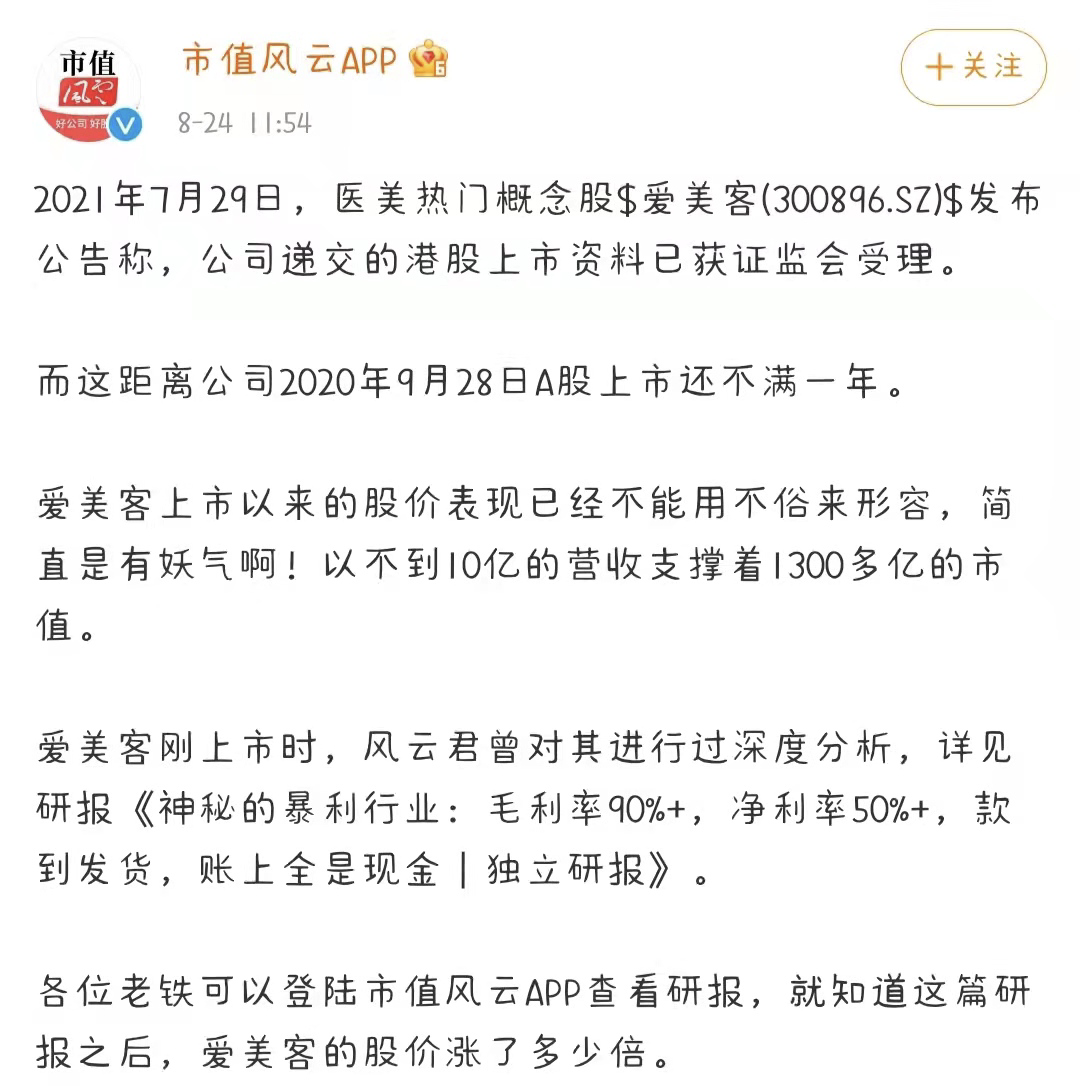Expand the post timestamp 8-24 11:54

click(x=243, y=124)
